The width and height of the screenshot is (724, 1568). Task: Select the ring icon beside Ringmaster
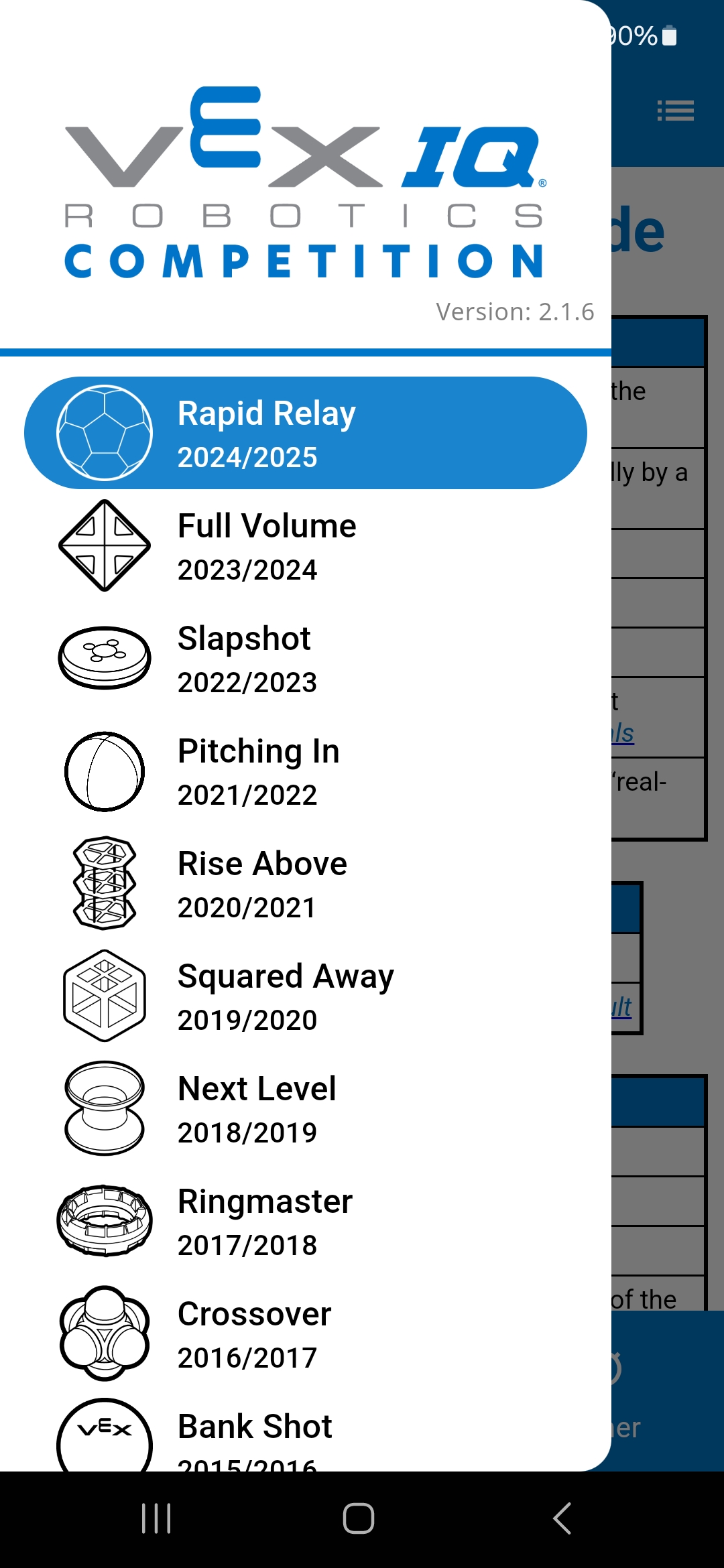(104, 1221)
